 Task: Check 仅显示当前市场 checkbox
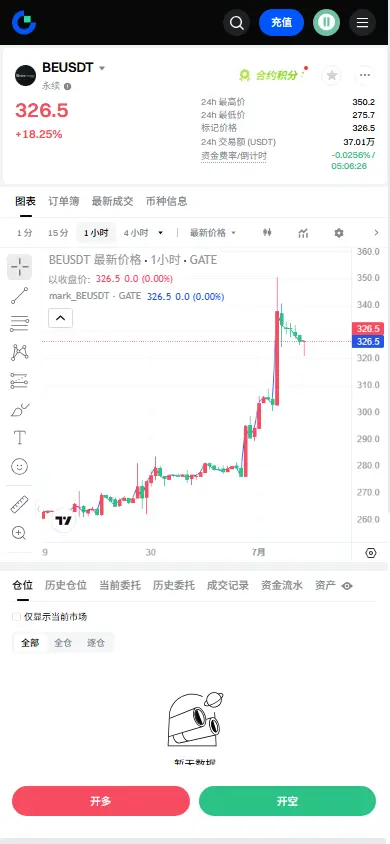(17, 617)
